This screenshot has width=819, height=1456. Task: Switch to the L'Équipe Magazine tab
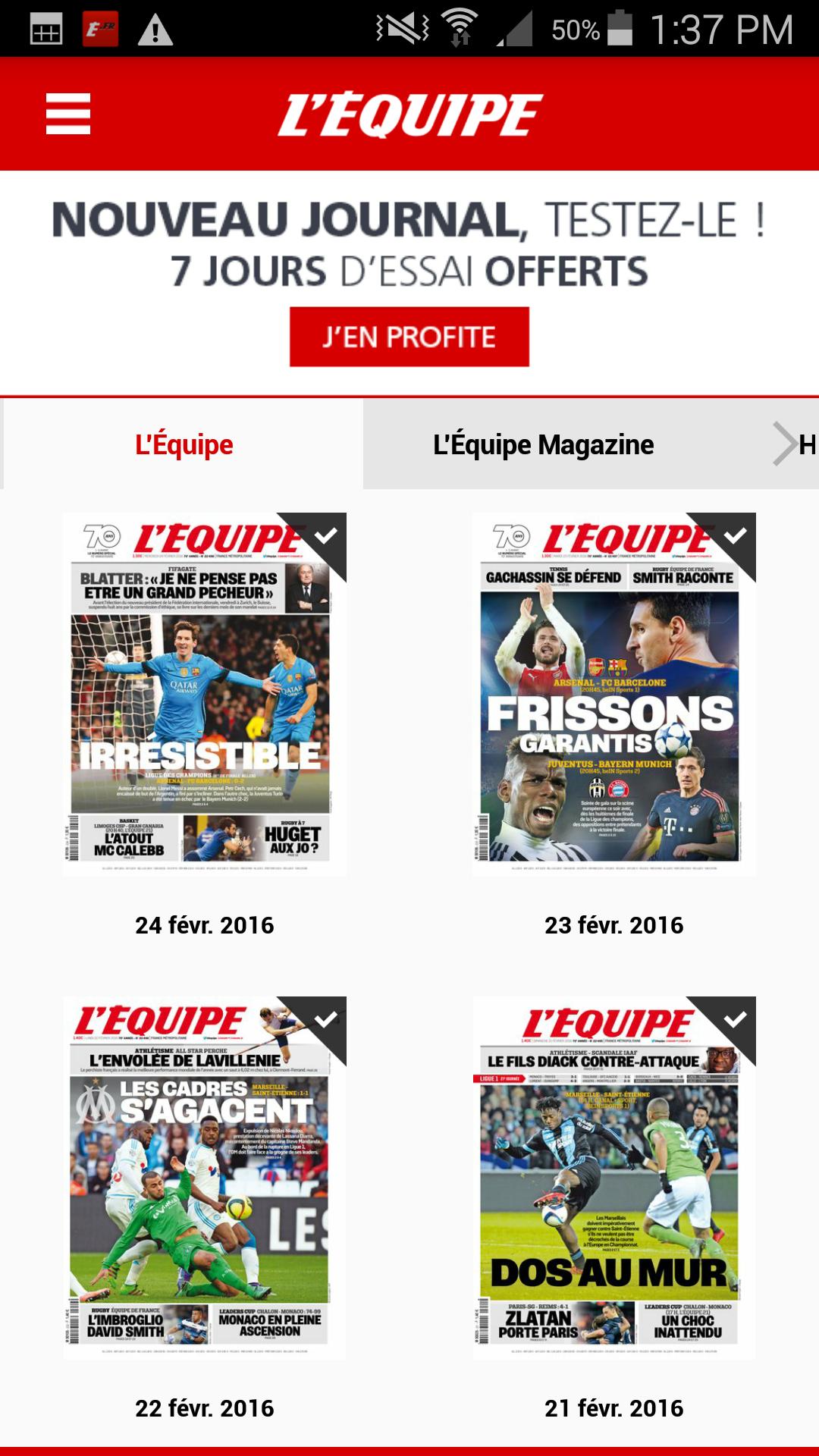(543, 444)
